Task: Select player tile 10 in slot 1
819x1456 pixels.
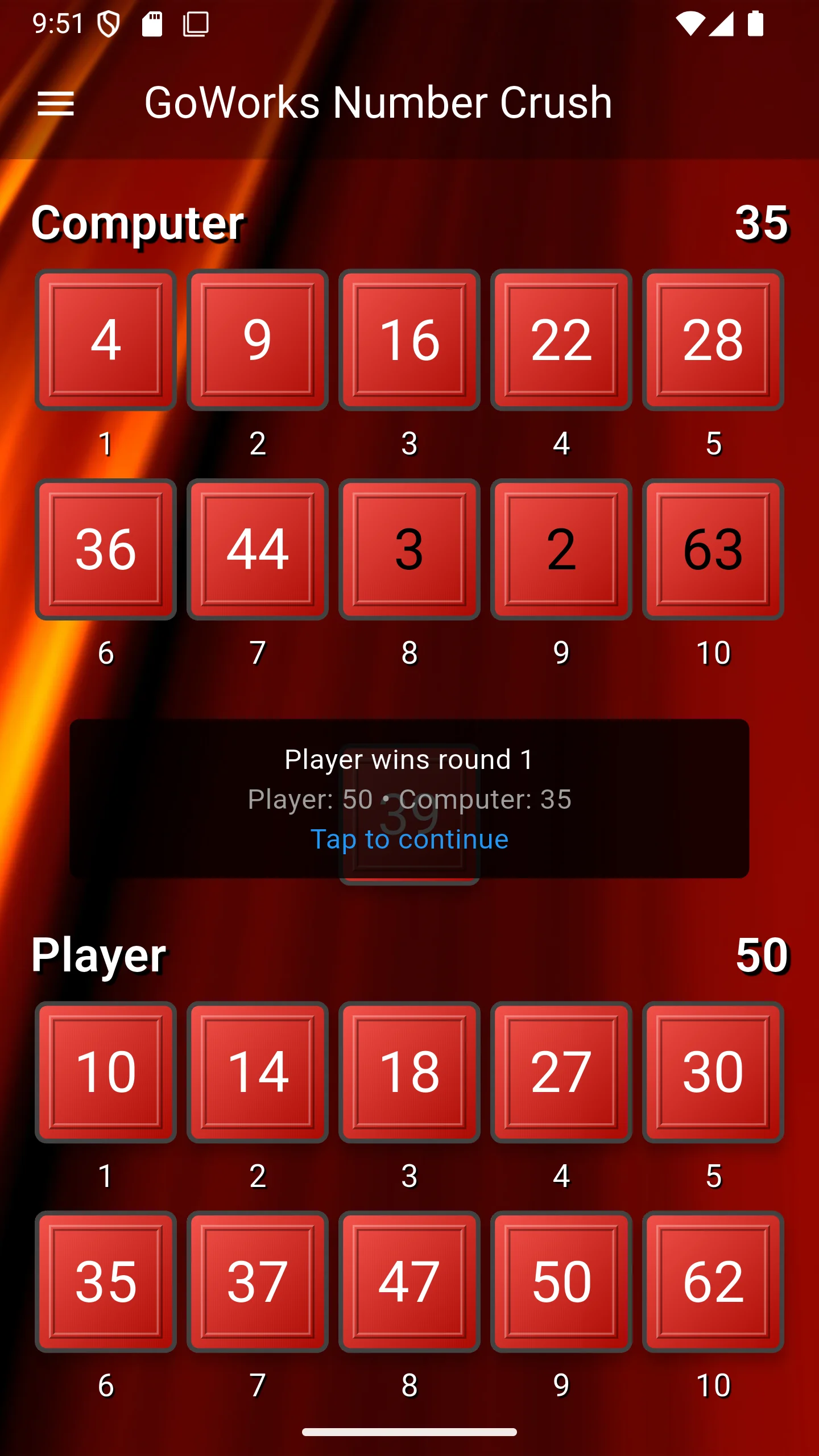Action: point(106,1072)
